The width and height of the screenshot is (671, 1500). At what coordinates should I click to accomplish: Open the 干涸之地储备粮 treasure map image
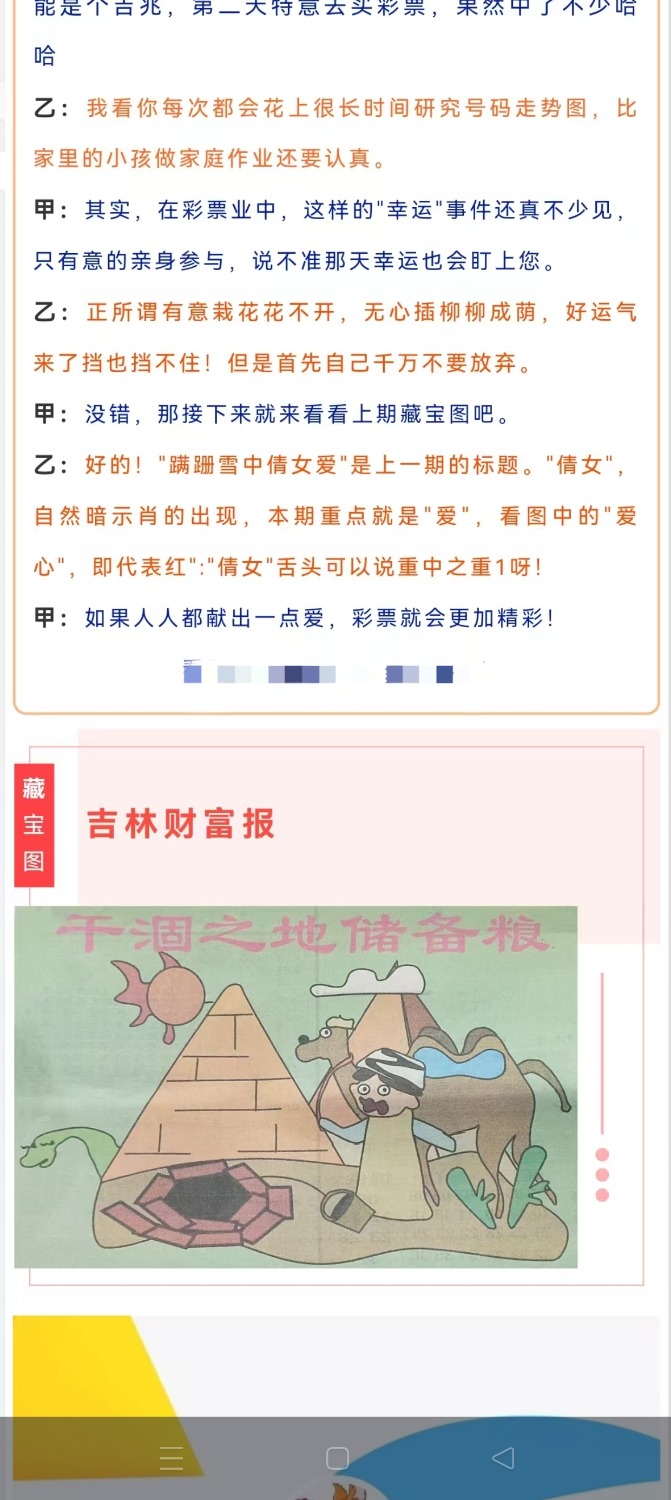[296, 1087]
